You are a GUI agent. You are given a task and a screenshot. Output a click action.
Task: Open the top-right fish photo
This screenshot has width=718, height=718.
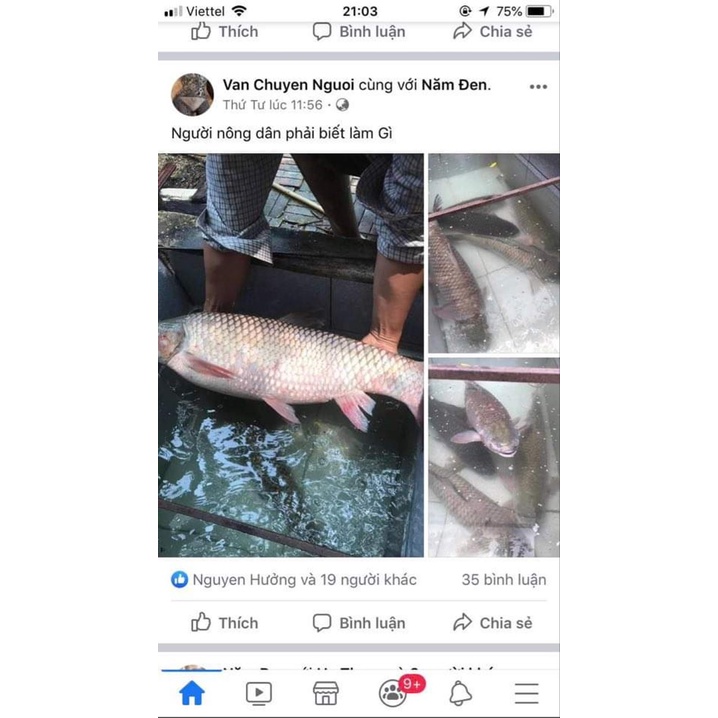pos(494,252)
